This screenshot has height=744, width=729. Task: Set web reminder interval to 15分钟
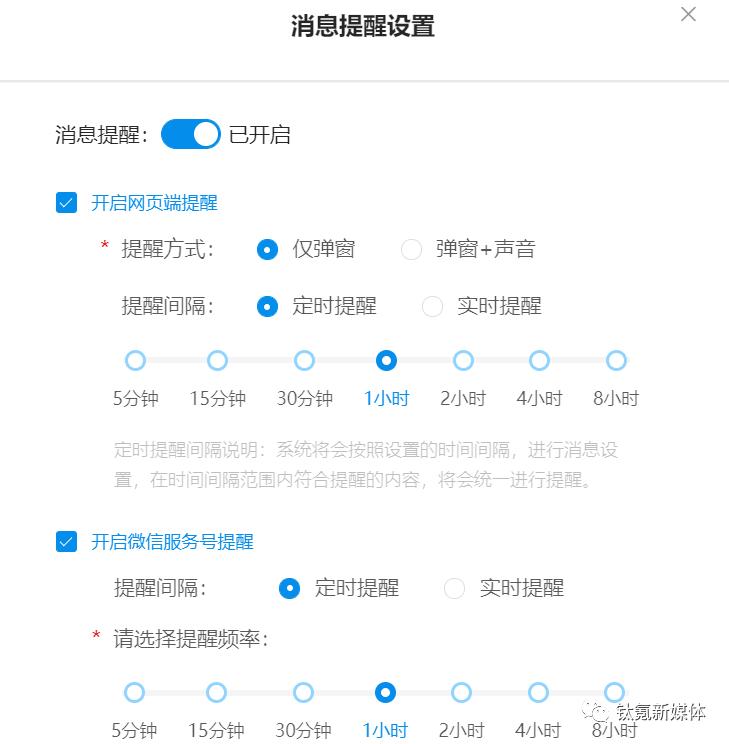tap(217, 360)
